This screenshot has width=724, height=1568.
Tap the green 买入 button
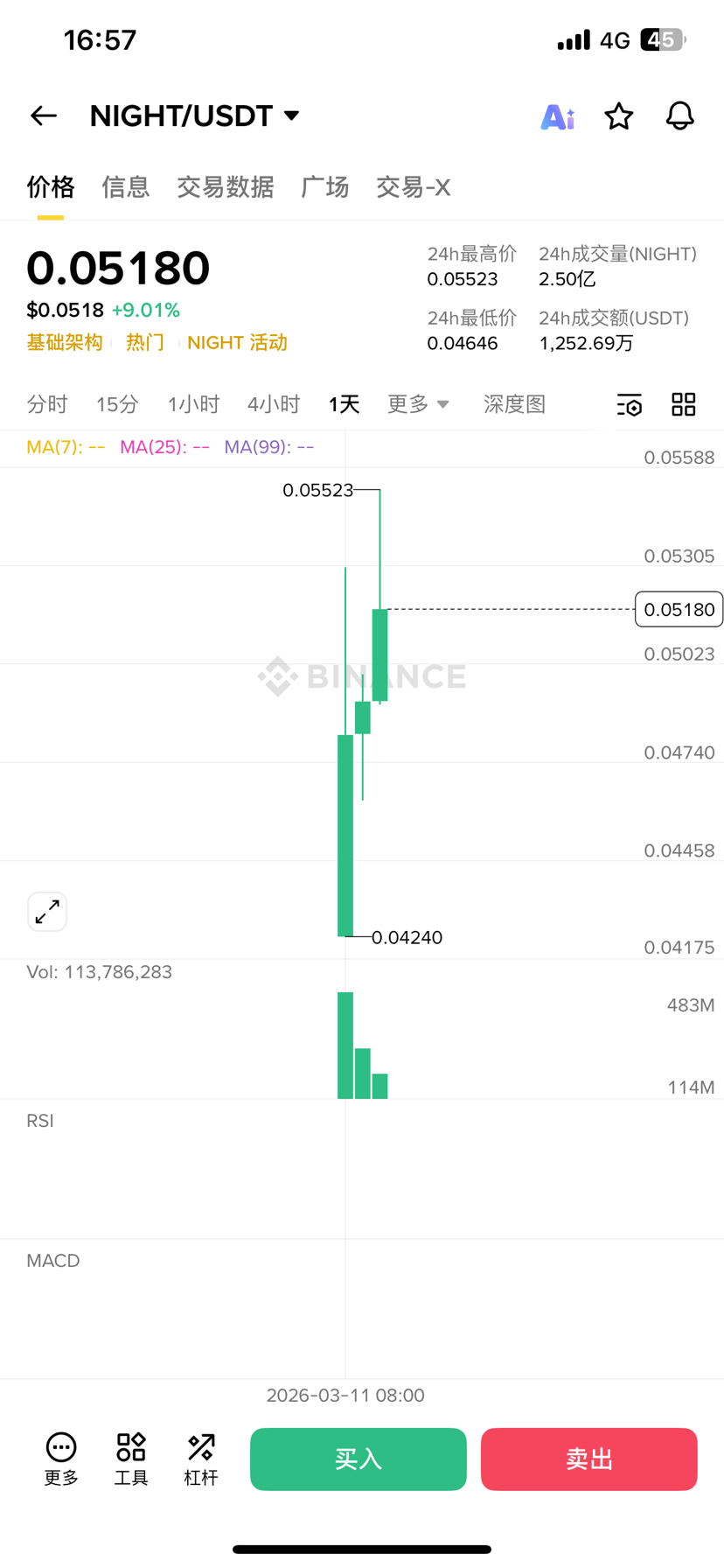[x=358, y=1459]
